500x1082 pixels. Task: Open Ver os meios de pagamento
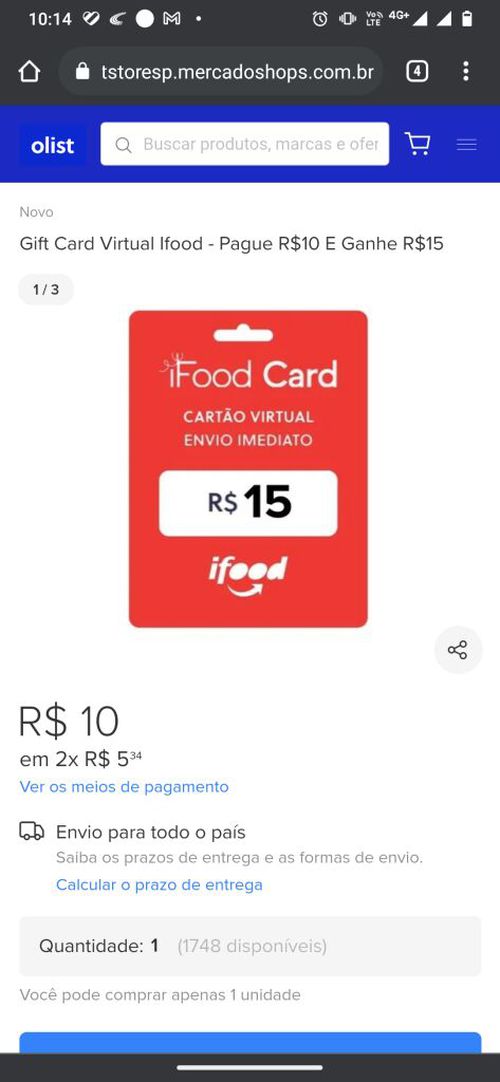[124, 787]
